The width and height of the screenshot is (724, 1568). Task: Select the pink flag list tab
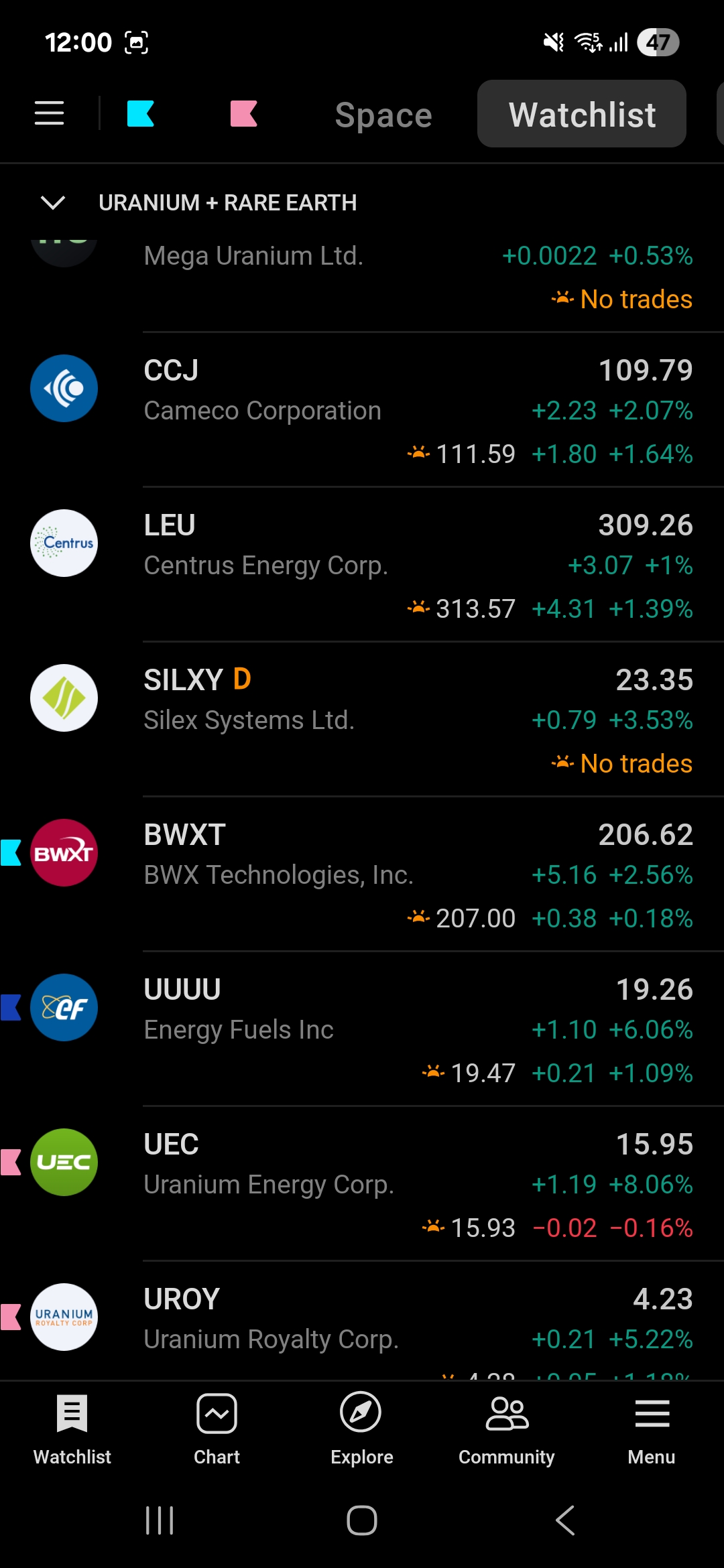(243, 113)
